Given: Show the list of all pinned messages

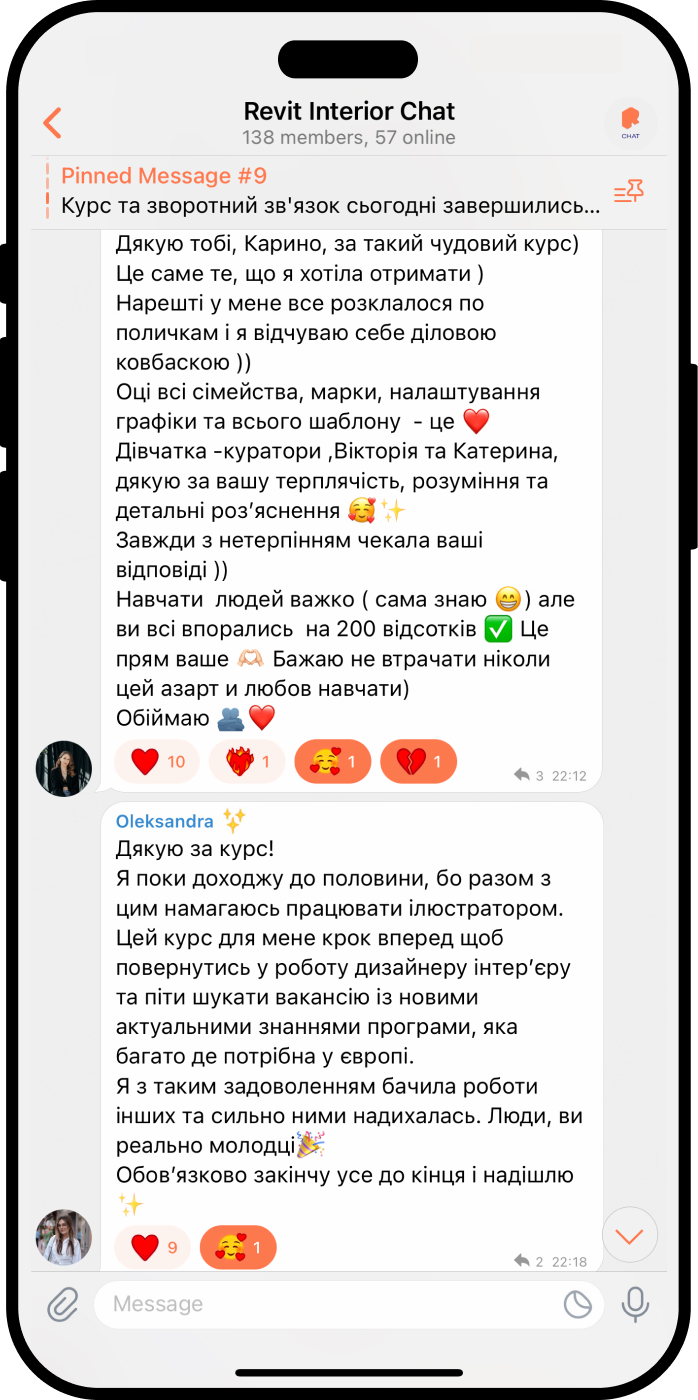Looking at the screenshot, I should click(629, 192).
